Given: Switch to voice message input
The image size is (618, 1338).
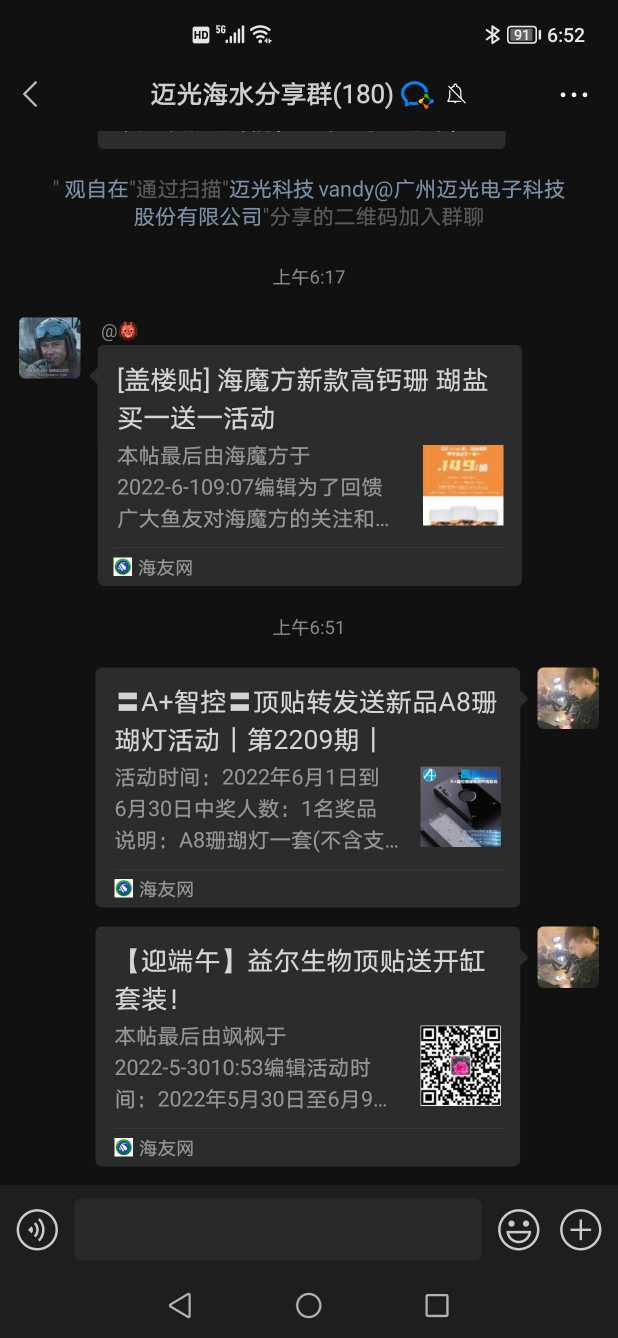Looking at the screenshot, I should (37, 1229).
